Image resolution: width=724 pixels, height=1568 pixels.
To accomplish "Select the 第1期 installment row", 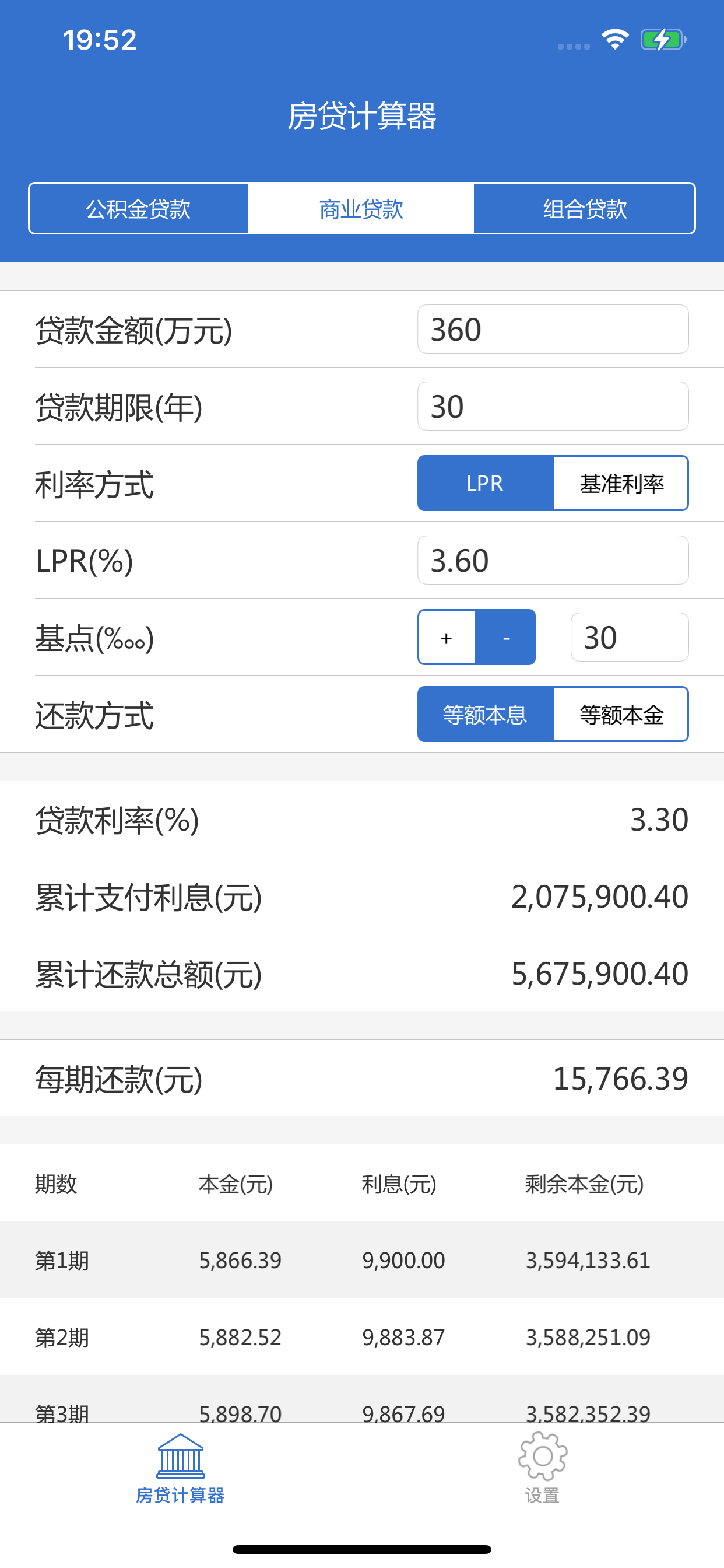I will click(x=361, y=1261).
